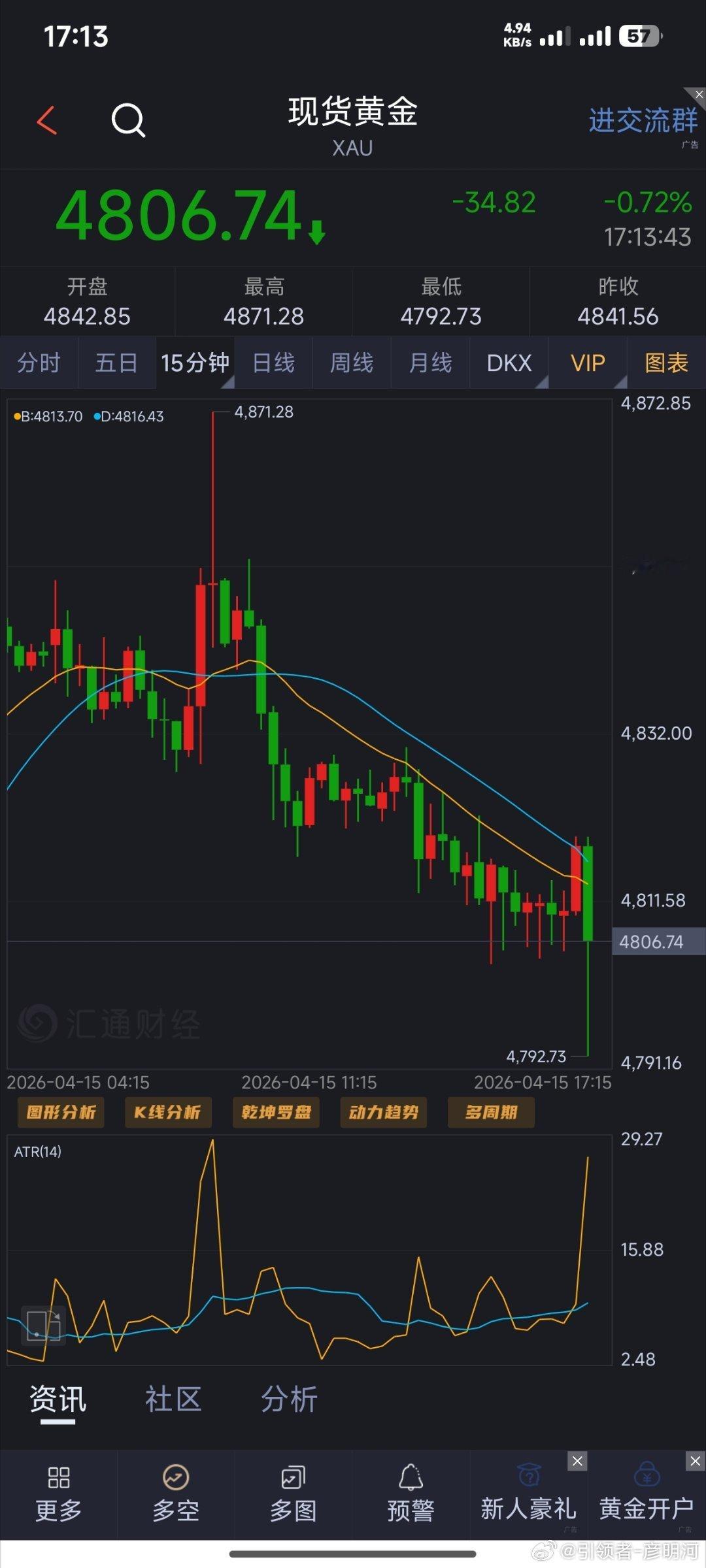Image resolution: width=706 pixels, height=1568 pixels.
Task: Switch to the 日线 daily chart tab
Action: pyautogui.click(x=273, y=363)
